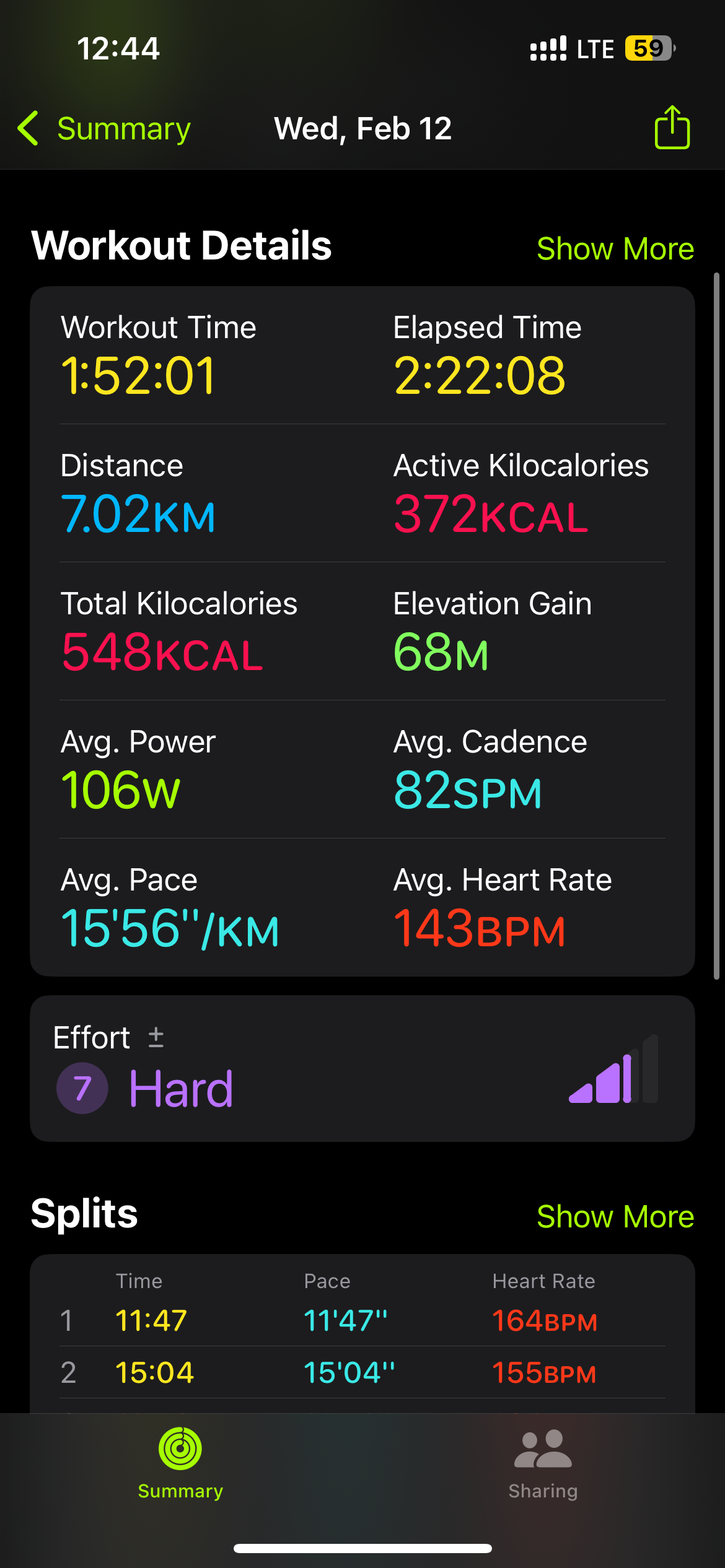This screenshot has height=1568, width=725.
Task: Show more Splits
Action: [x=615, y=1216]
